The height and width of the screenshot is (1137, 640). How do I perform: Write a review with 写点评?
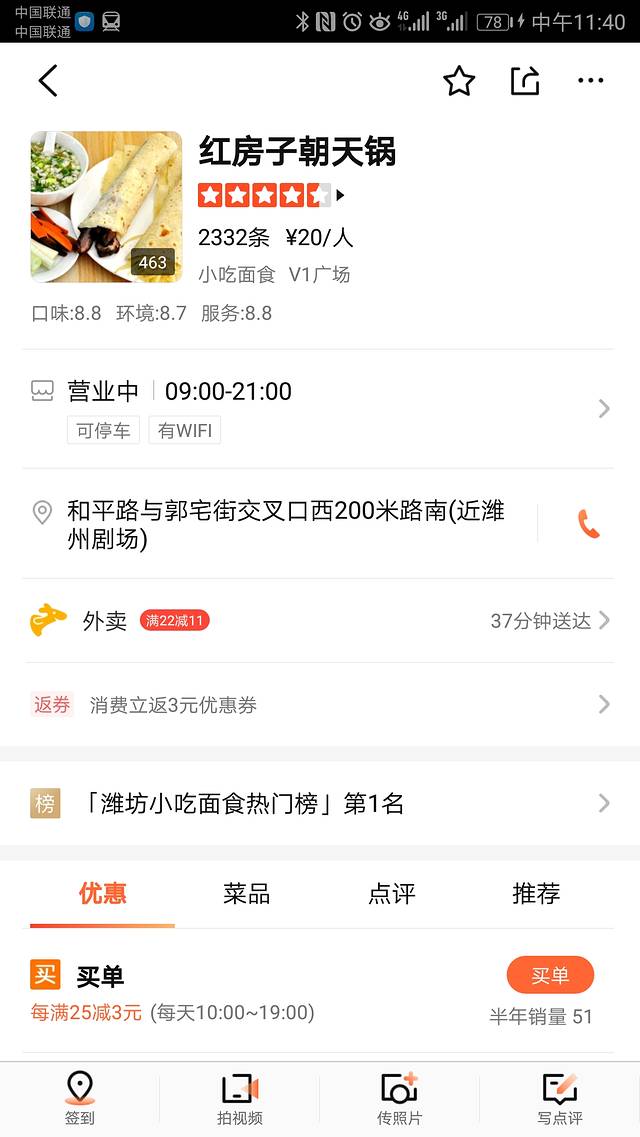560,1099
